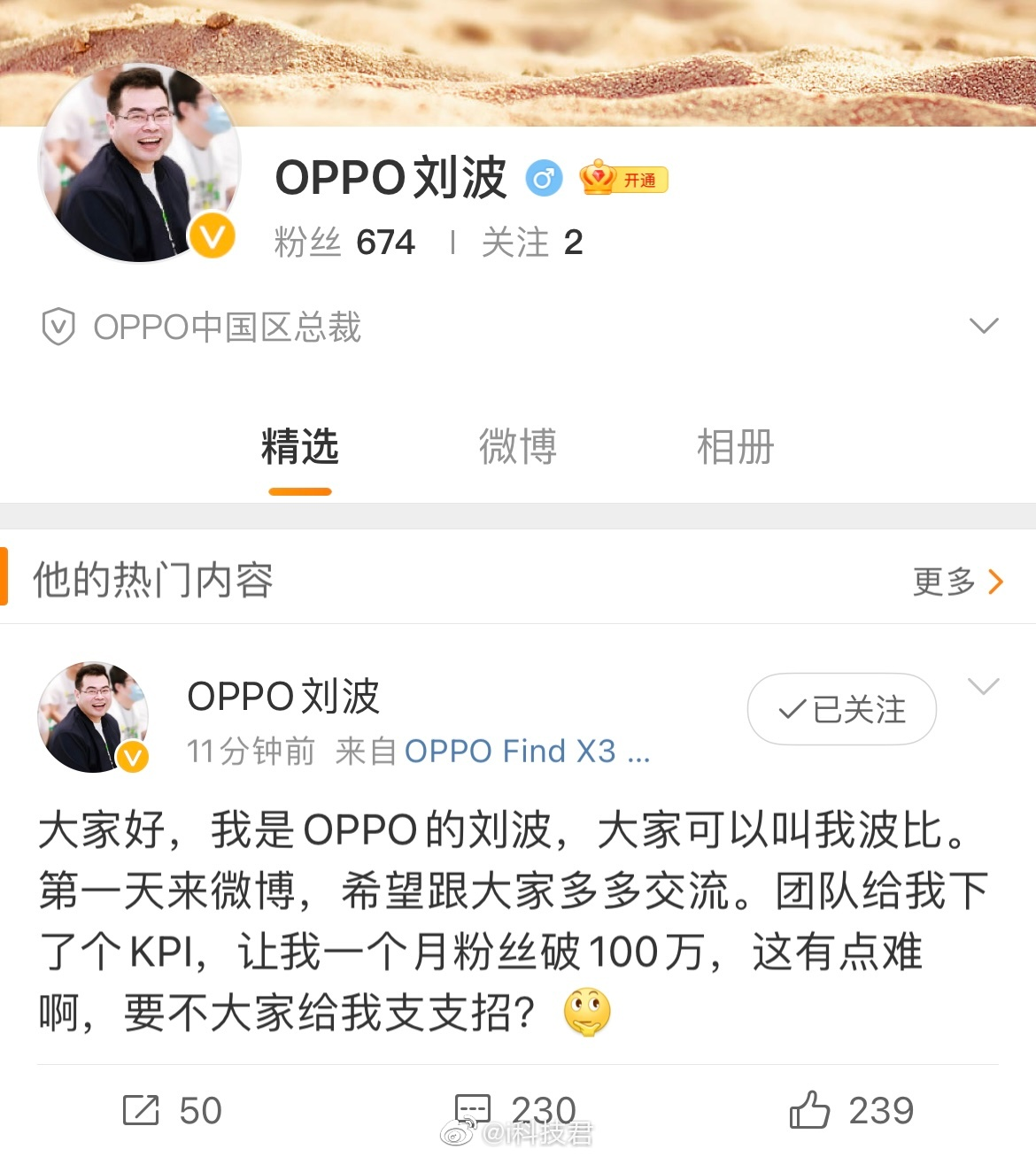Switch to the 相册 tab

click(735, 448)
